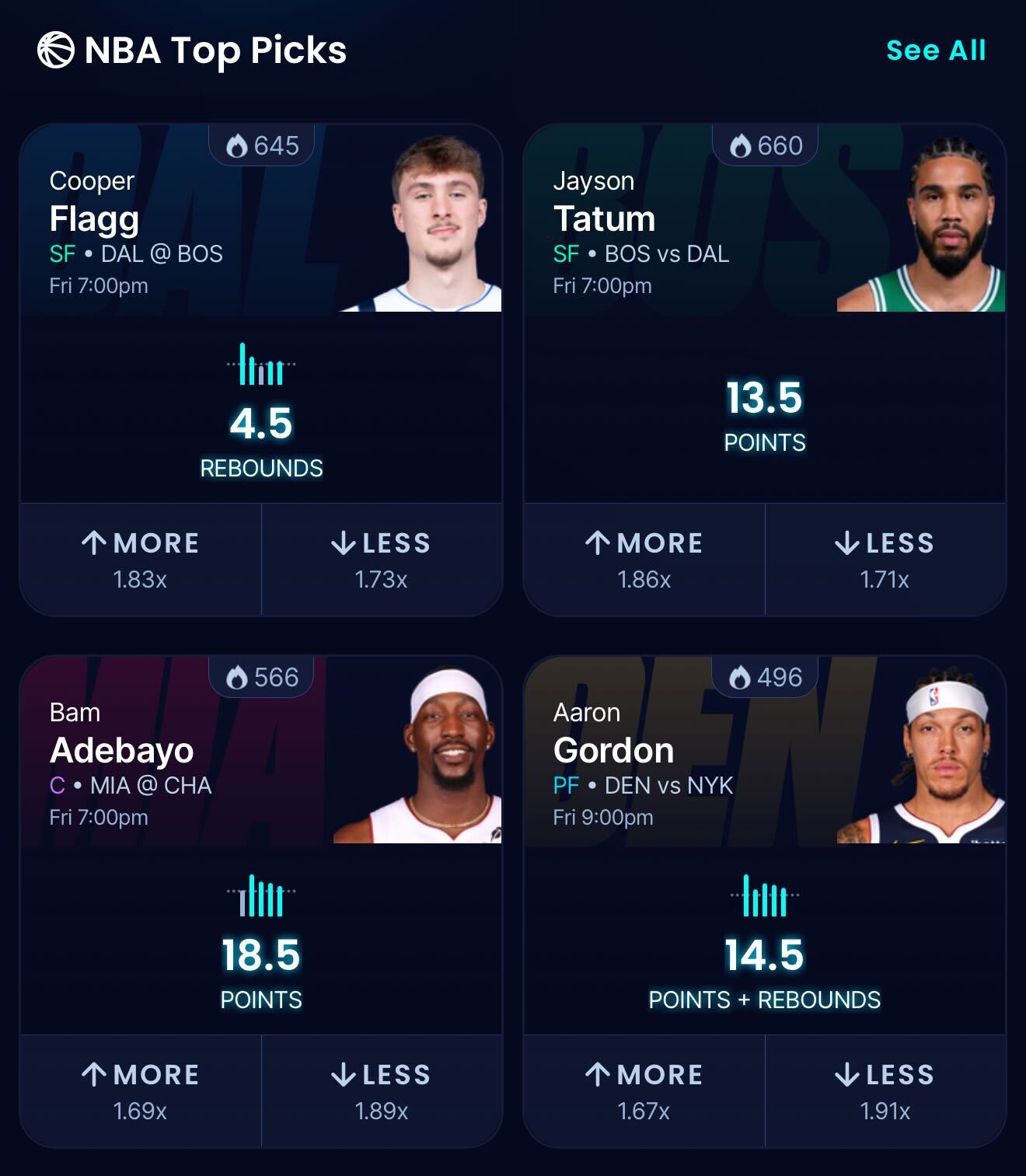
Task: Pick LESS for Cooper Flagg rebounds
Action: [x=381, y=559]
